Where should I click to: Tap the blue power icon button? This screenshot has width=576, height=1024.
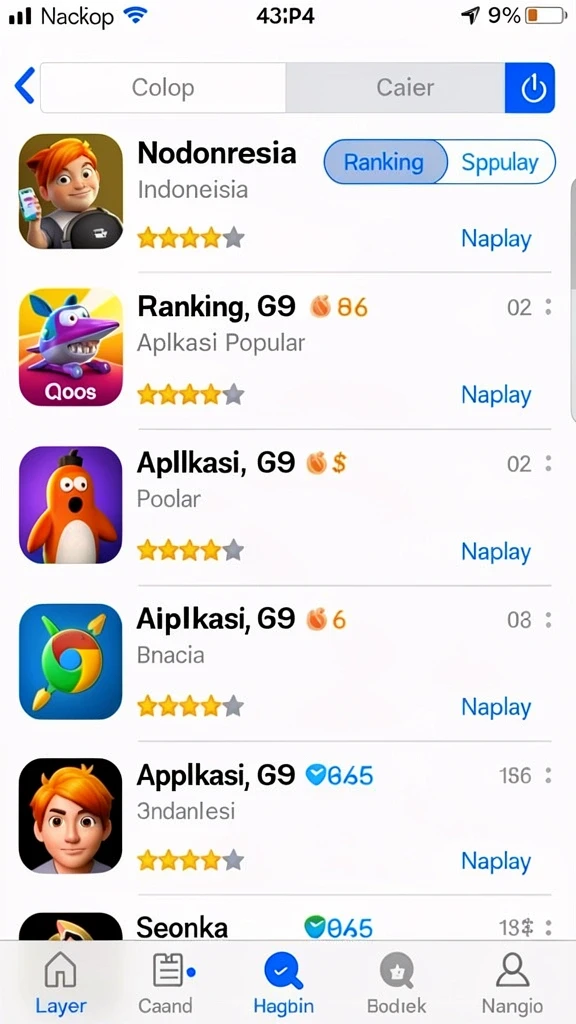tap(530, 88)
